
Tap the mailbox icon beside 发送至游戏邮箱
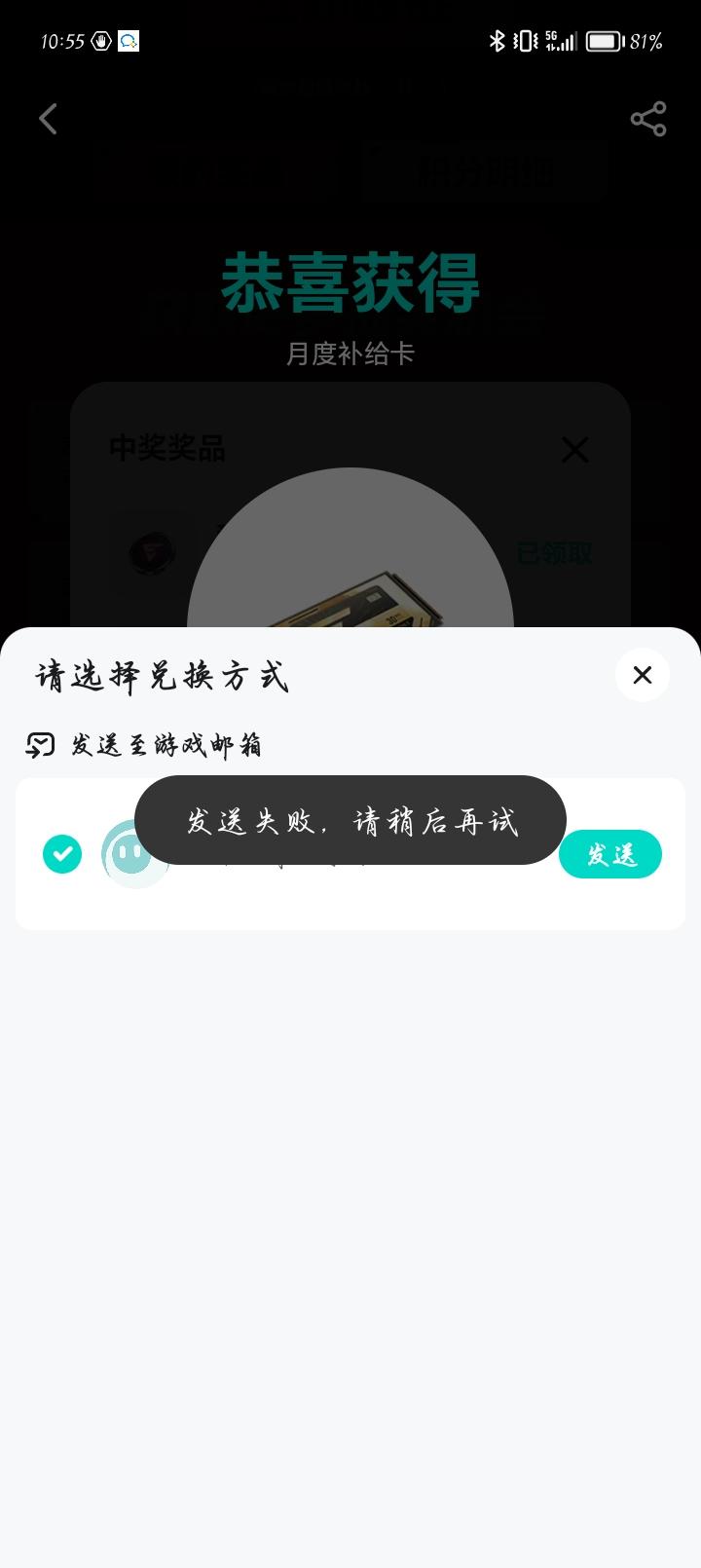click(40, 747)
